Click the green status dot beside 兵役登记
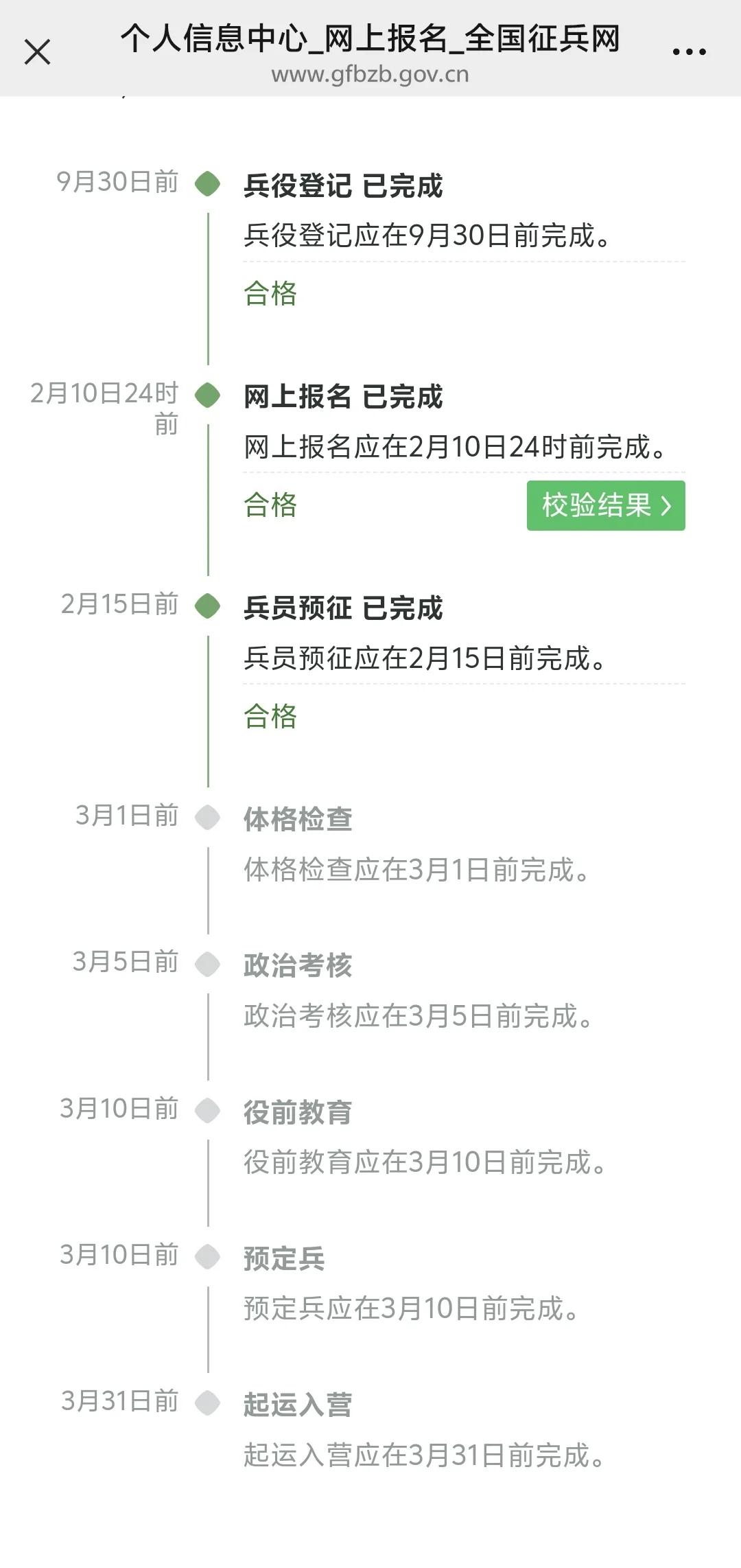This screenshot has height=1568, width=741. [208, 183]
